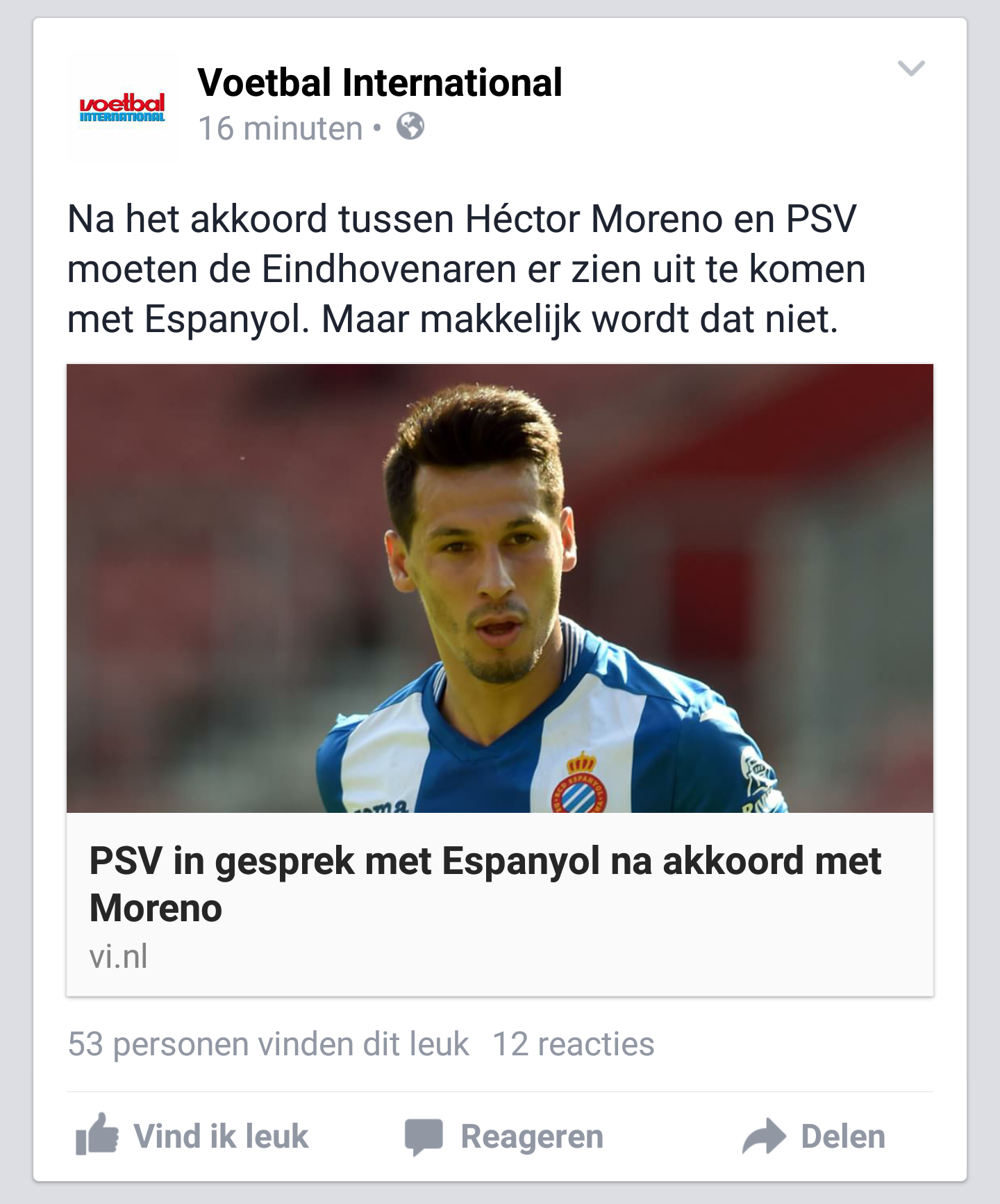Like the post with Vind ik leuk
This screenshot has height=1204, width=1000.
192,1137
